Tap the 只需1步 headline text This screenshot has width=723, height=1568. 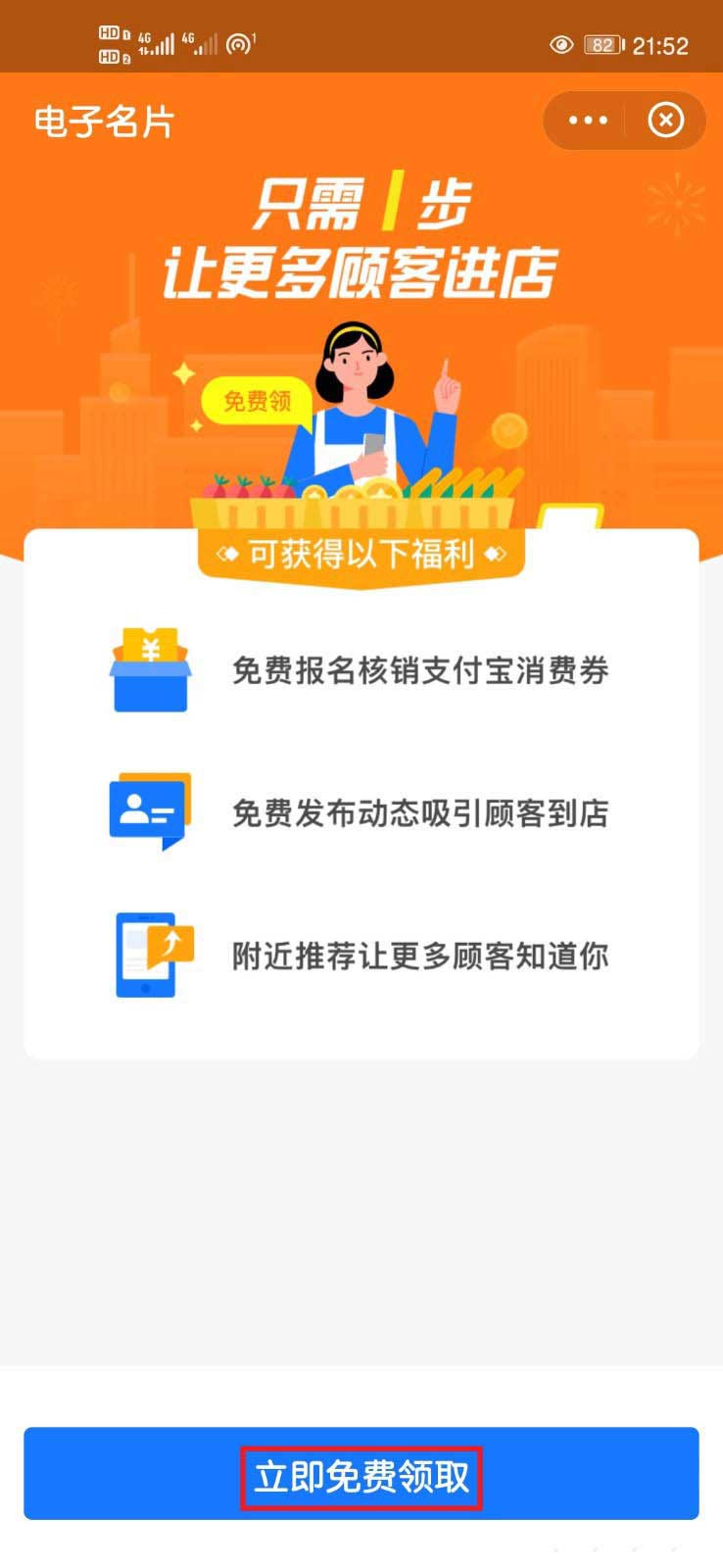pyautogui.click(x=362, y=203)
